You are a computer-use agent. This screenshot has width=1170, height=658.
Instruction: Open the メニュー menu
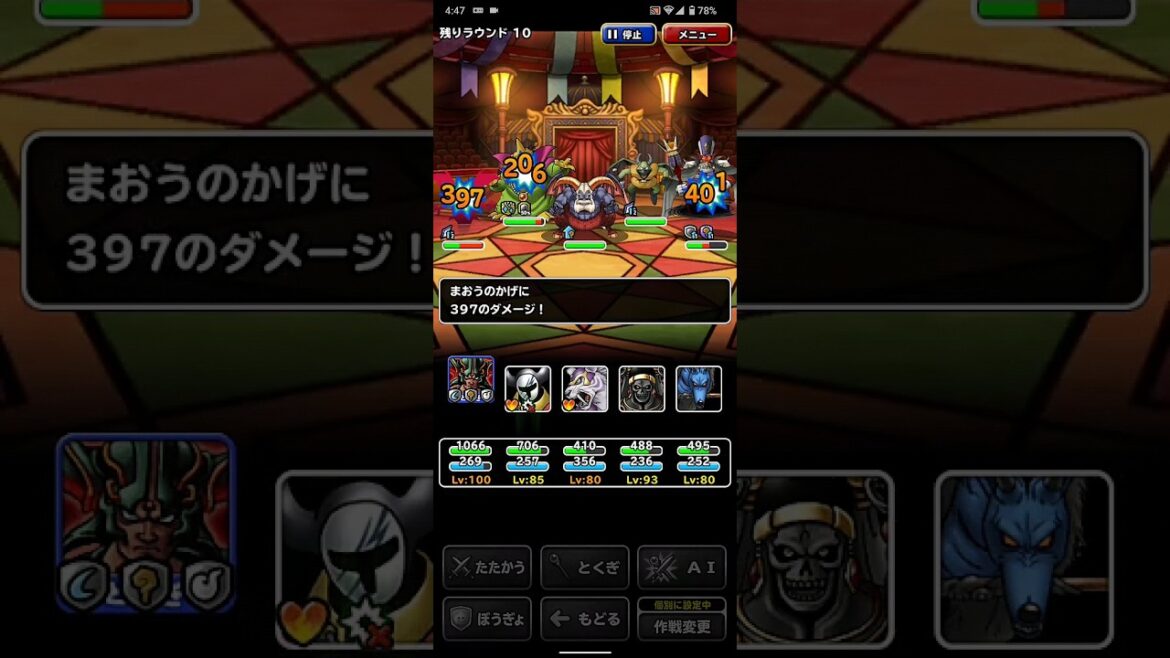(696, 34)
